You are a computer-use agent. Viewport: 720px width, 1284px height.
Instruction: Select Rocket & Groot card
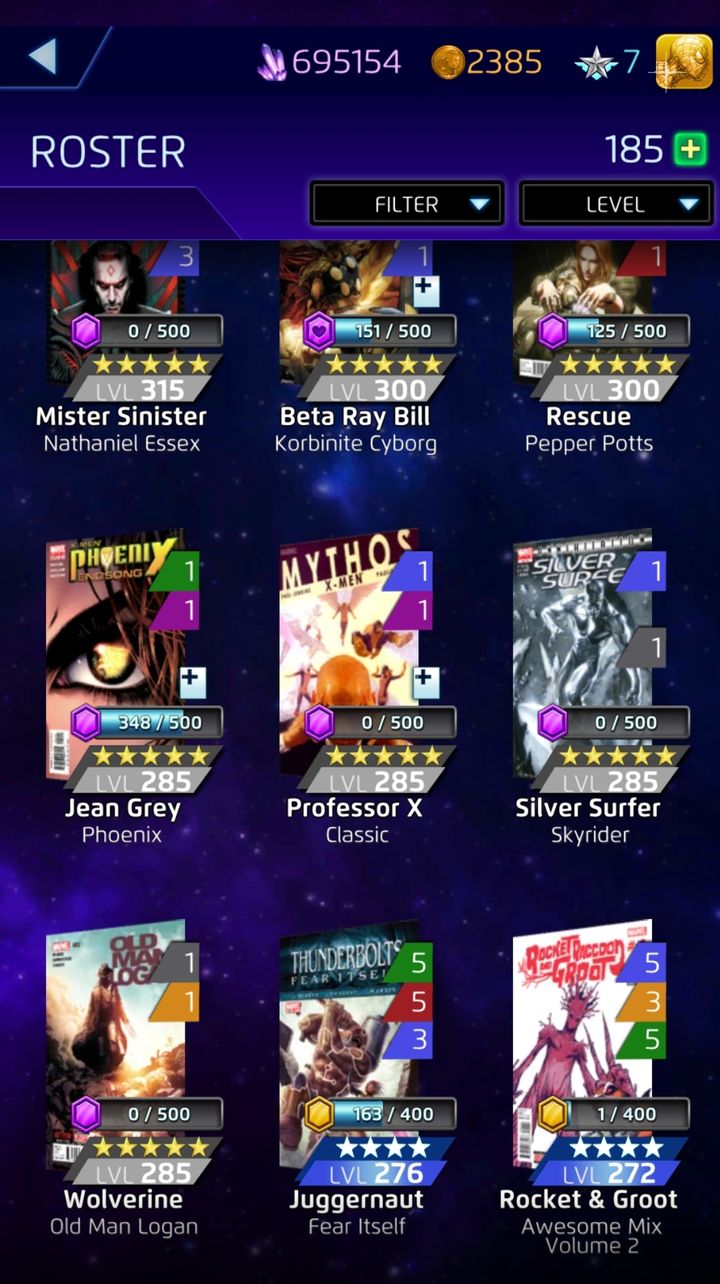coord(589,1085)
